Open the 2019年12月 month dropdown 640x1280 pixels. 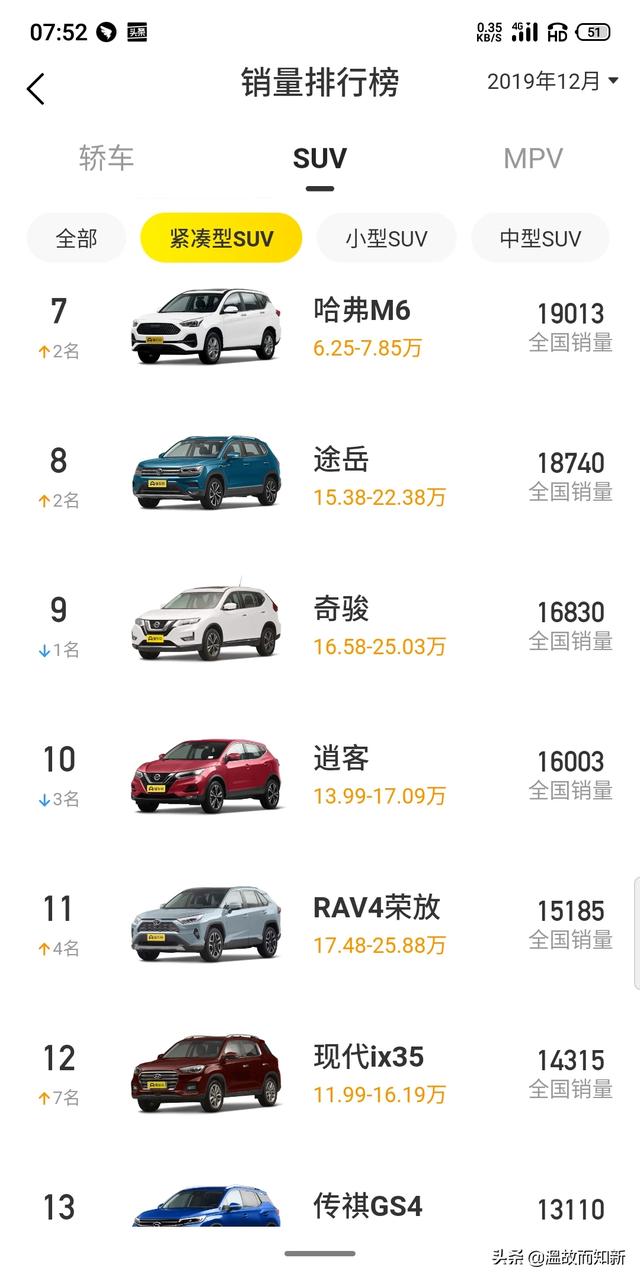pyautogui.click(x=552, y=82)
